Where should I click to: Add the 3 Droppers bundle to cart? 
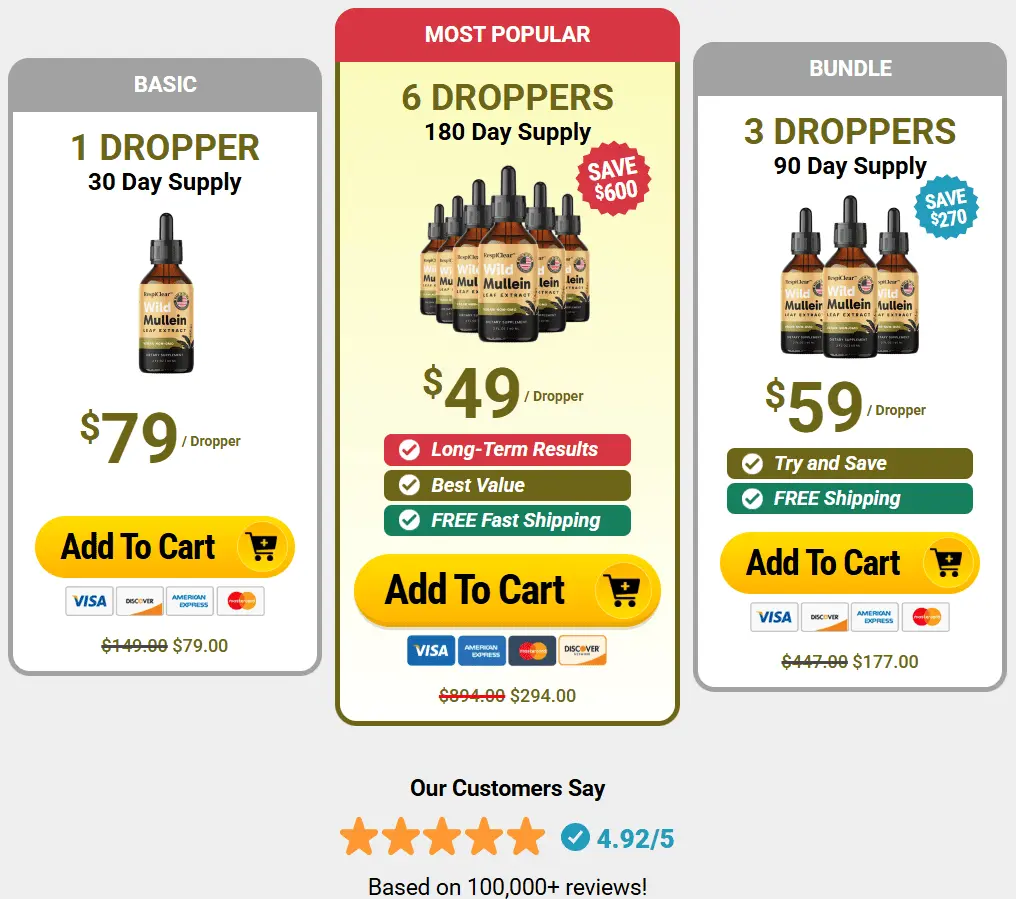pyautogui.click(x=849, y=563)
